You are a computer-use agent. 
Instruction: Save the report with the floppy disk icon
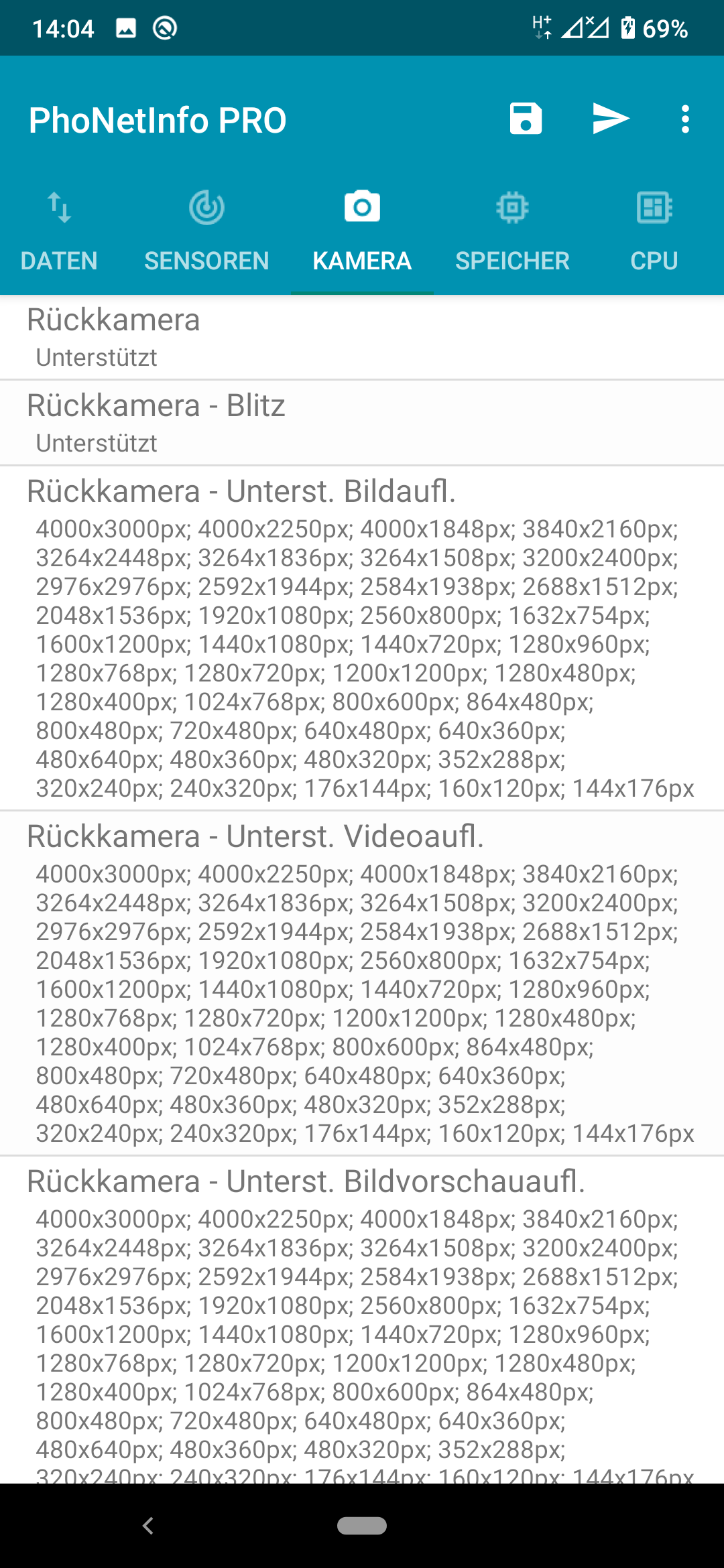coord(526,119)
